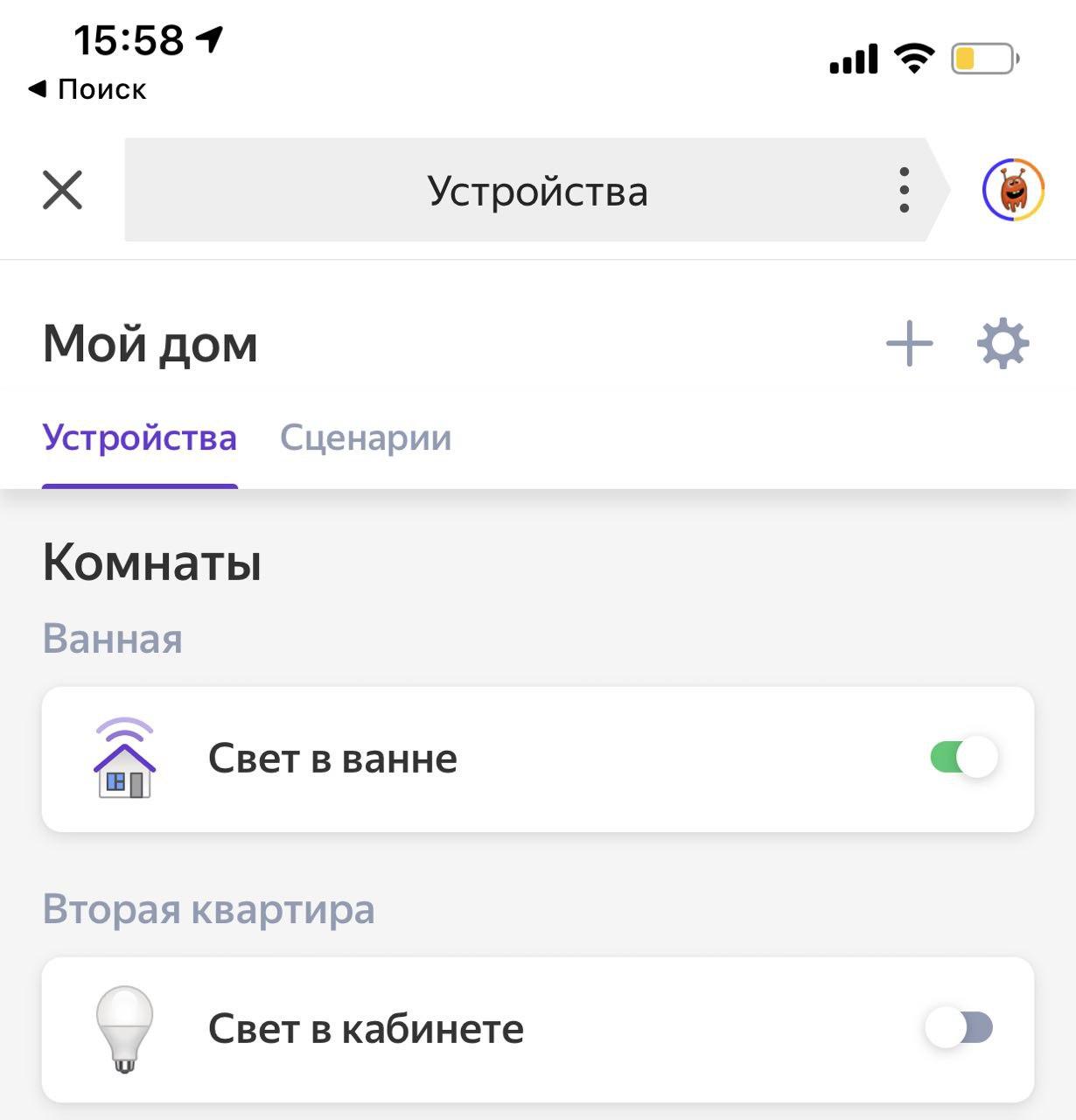Close the Устройства page

click(62, 190)
